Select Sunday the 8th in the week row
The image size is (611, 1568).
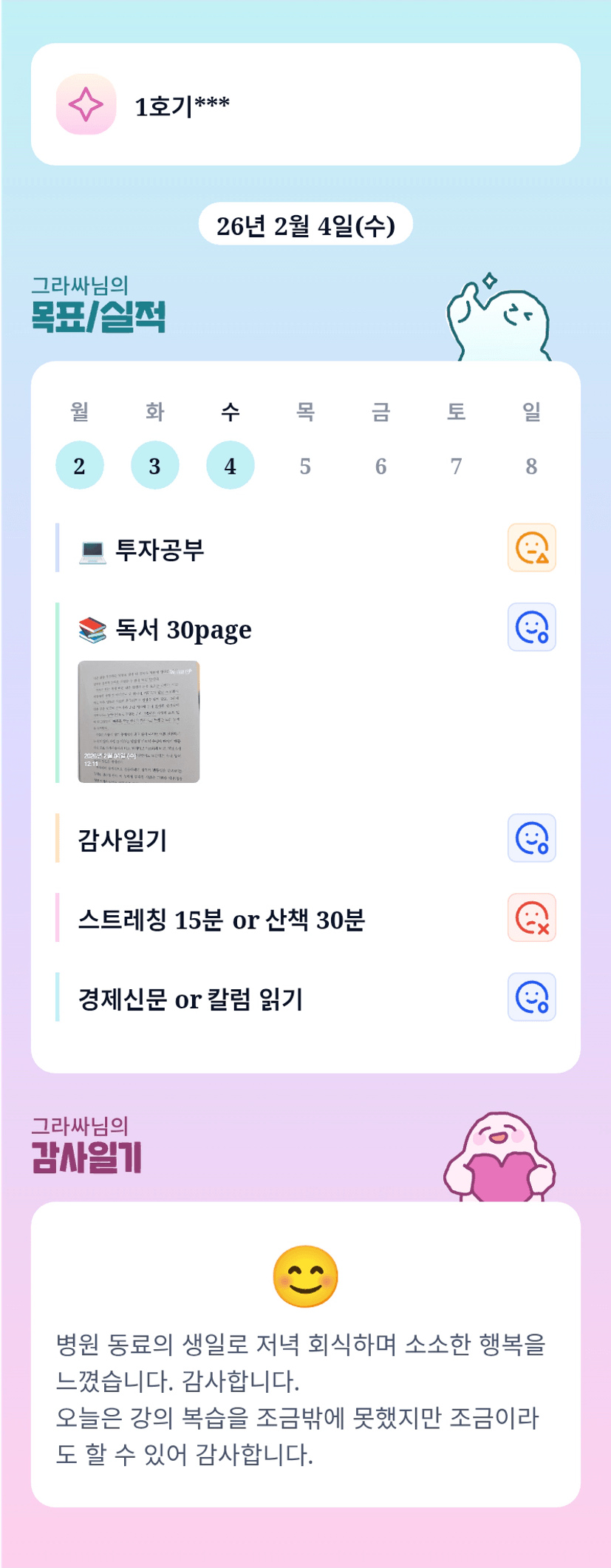tap(531, 465)
